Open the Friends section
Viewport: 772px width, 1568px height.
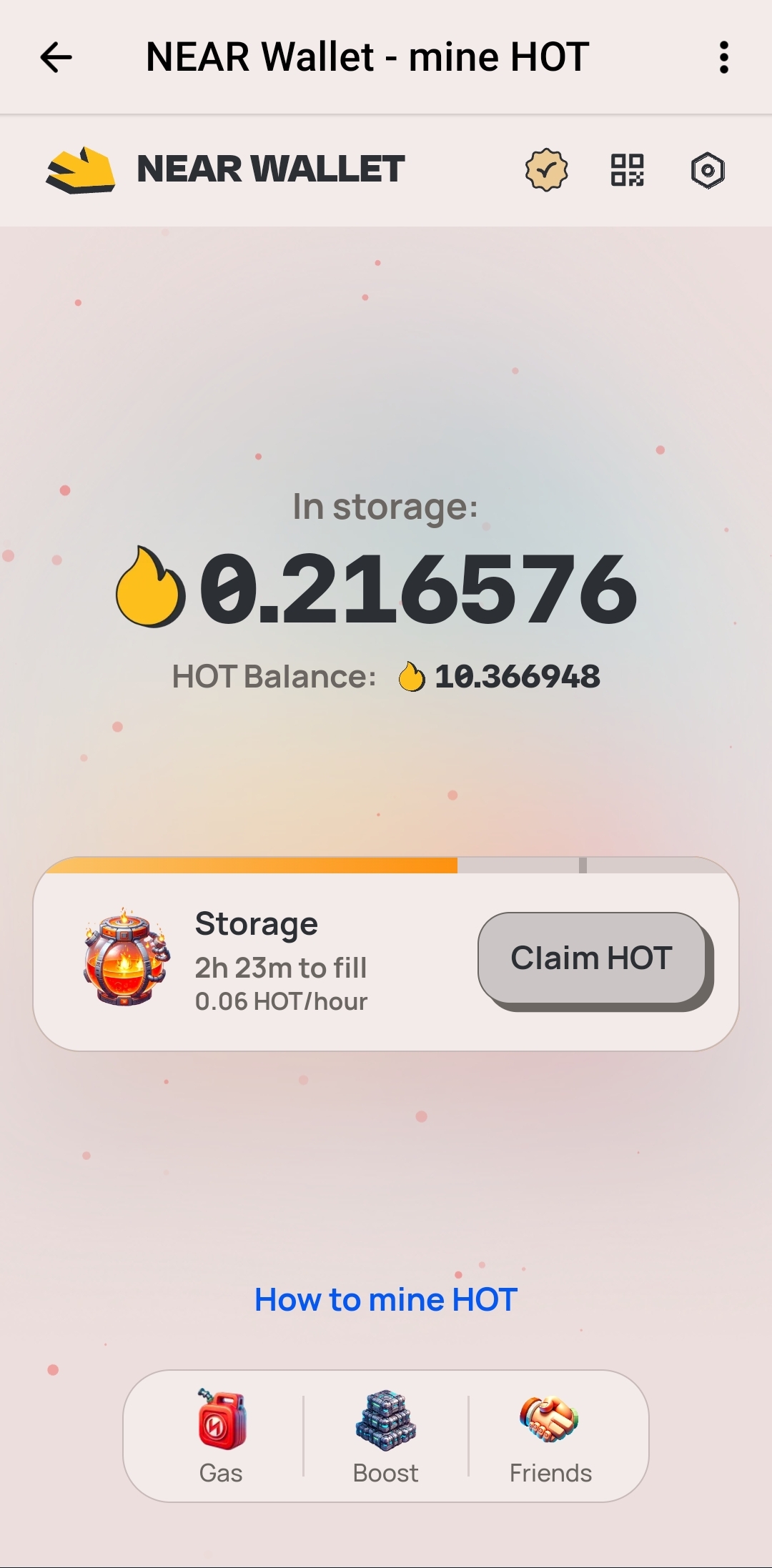[550, 1436]
